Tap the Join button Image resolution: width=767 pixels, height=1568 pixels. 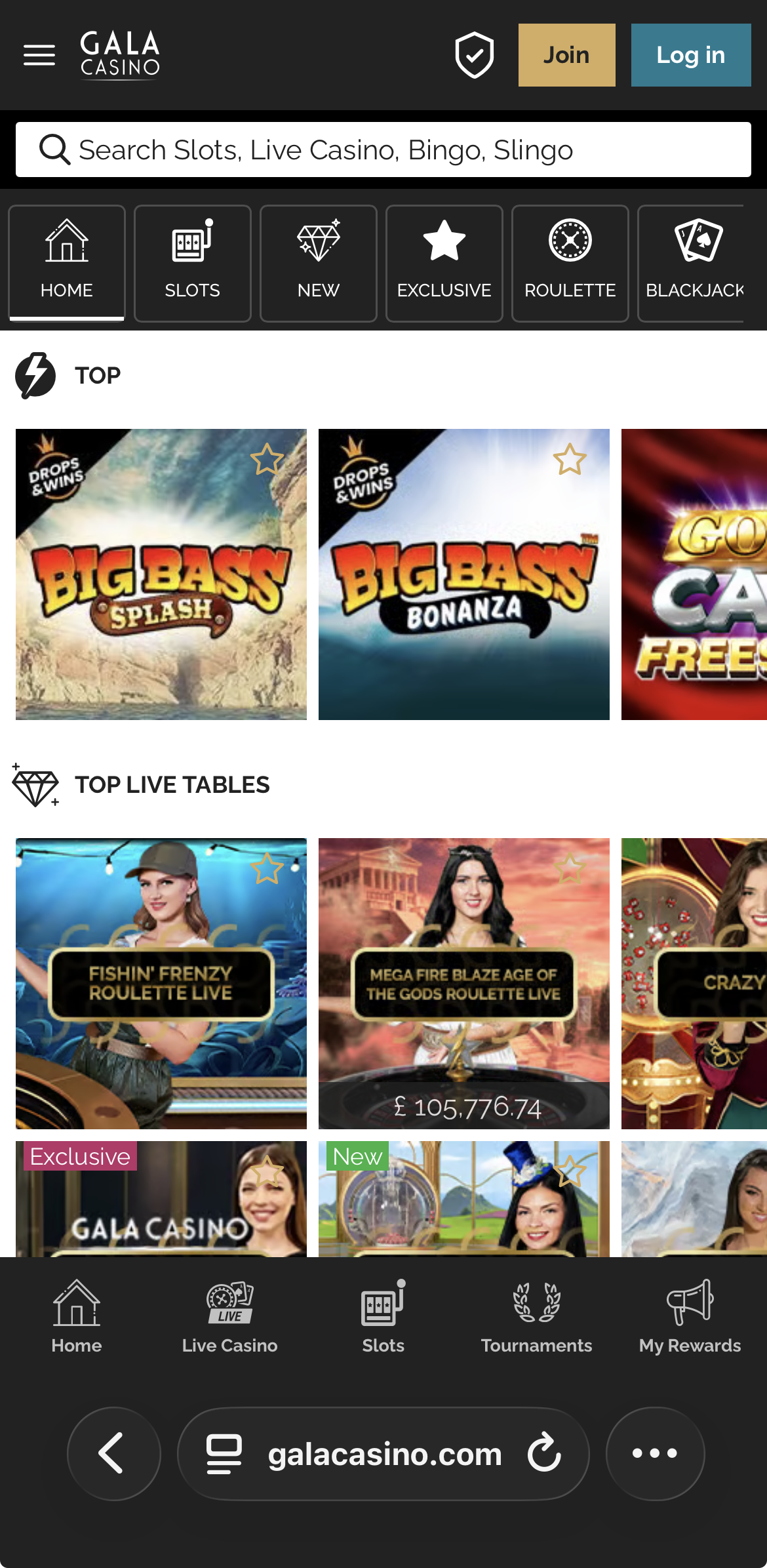[x=566, y=55]
